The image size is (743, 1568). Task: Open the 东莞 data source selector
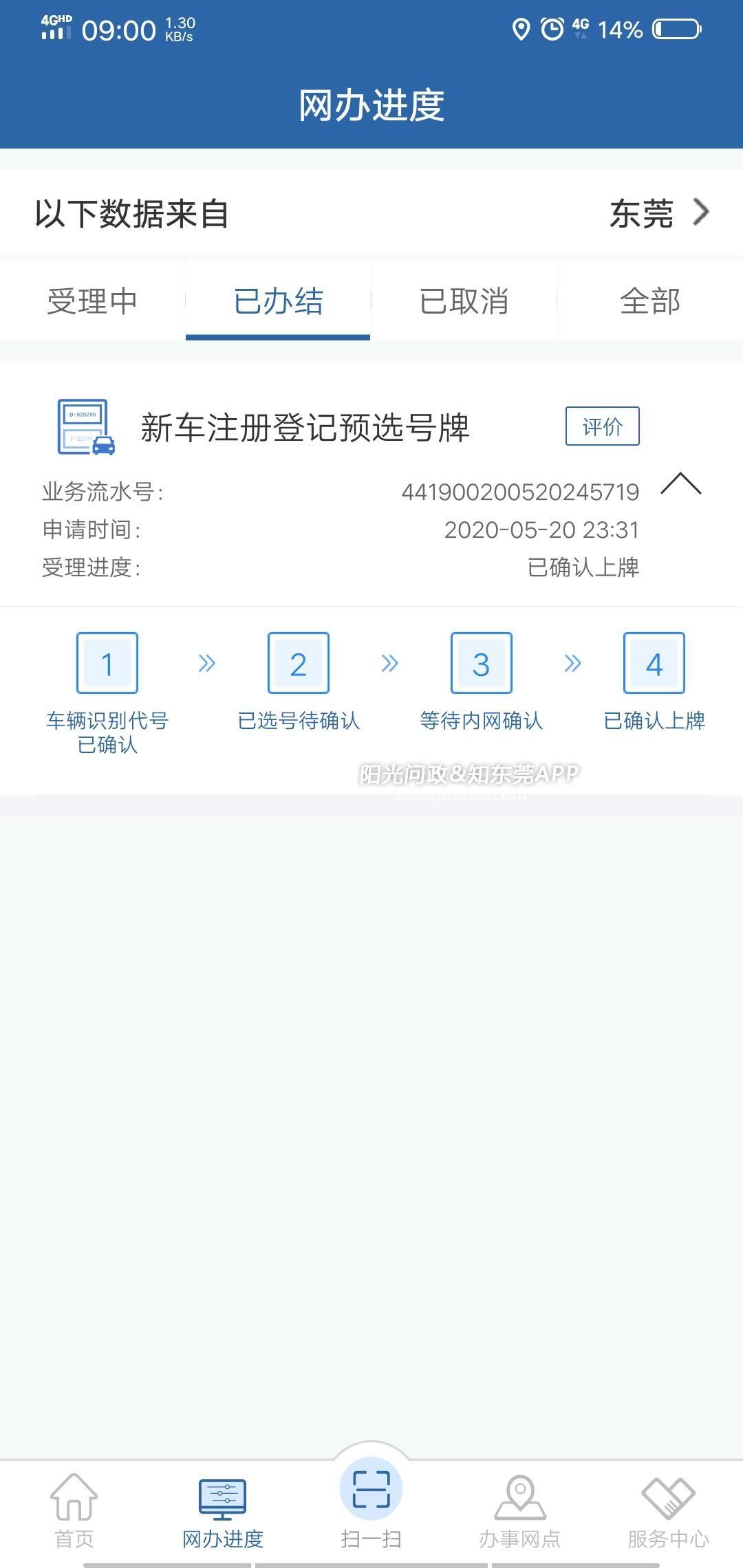657,213
